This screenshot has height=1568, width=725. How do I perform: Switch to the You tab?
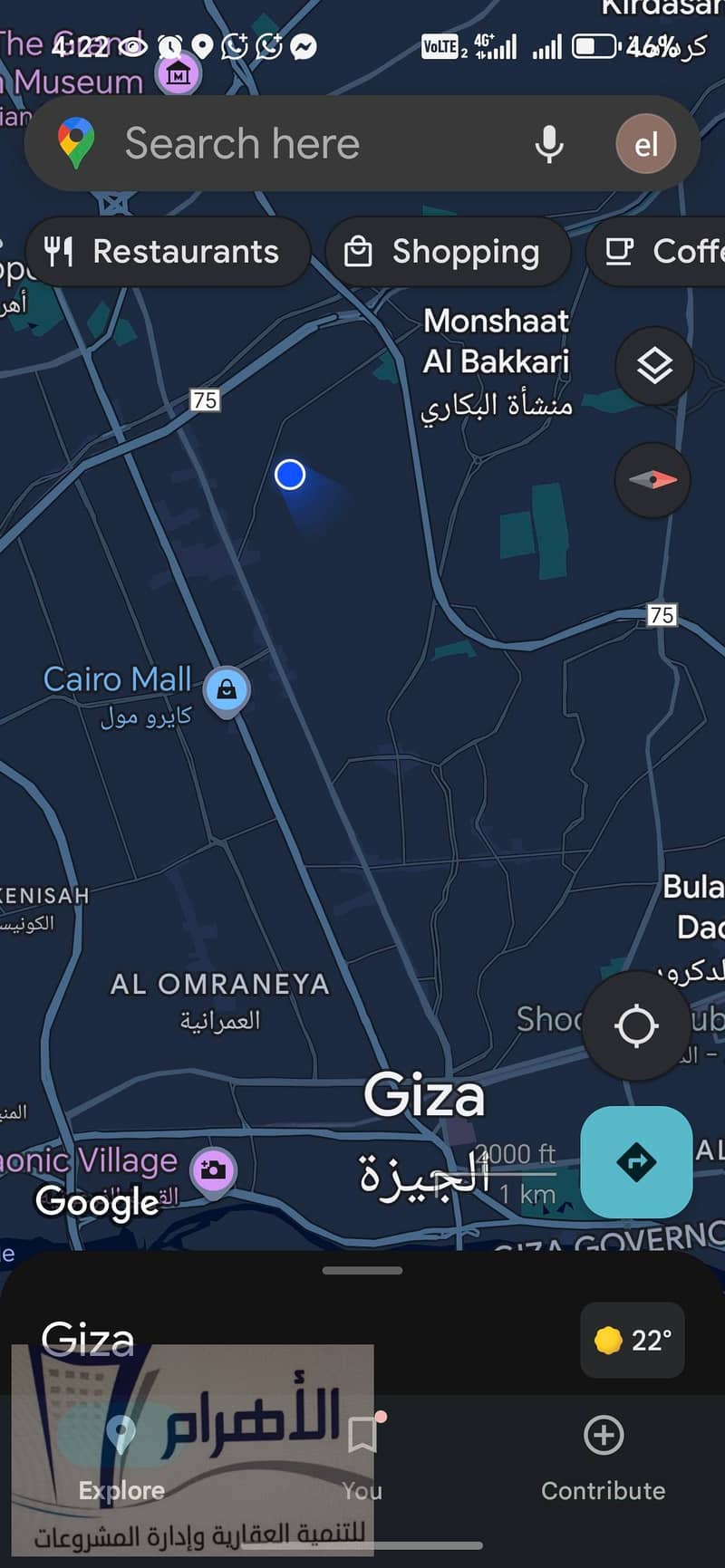tap(362, 1458)
